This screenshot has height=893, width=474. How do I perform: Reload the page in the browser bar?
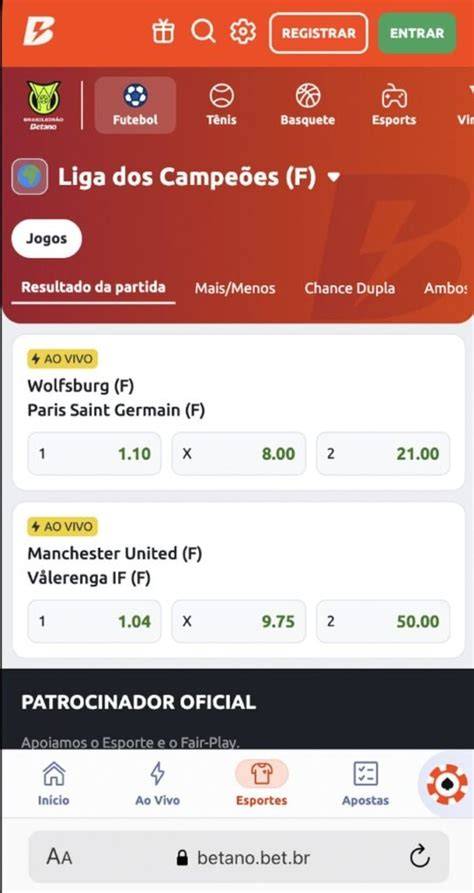coord(419,857)
